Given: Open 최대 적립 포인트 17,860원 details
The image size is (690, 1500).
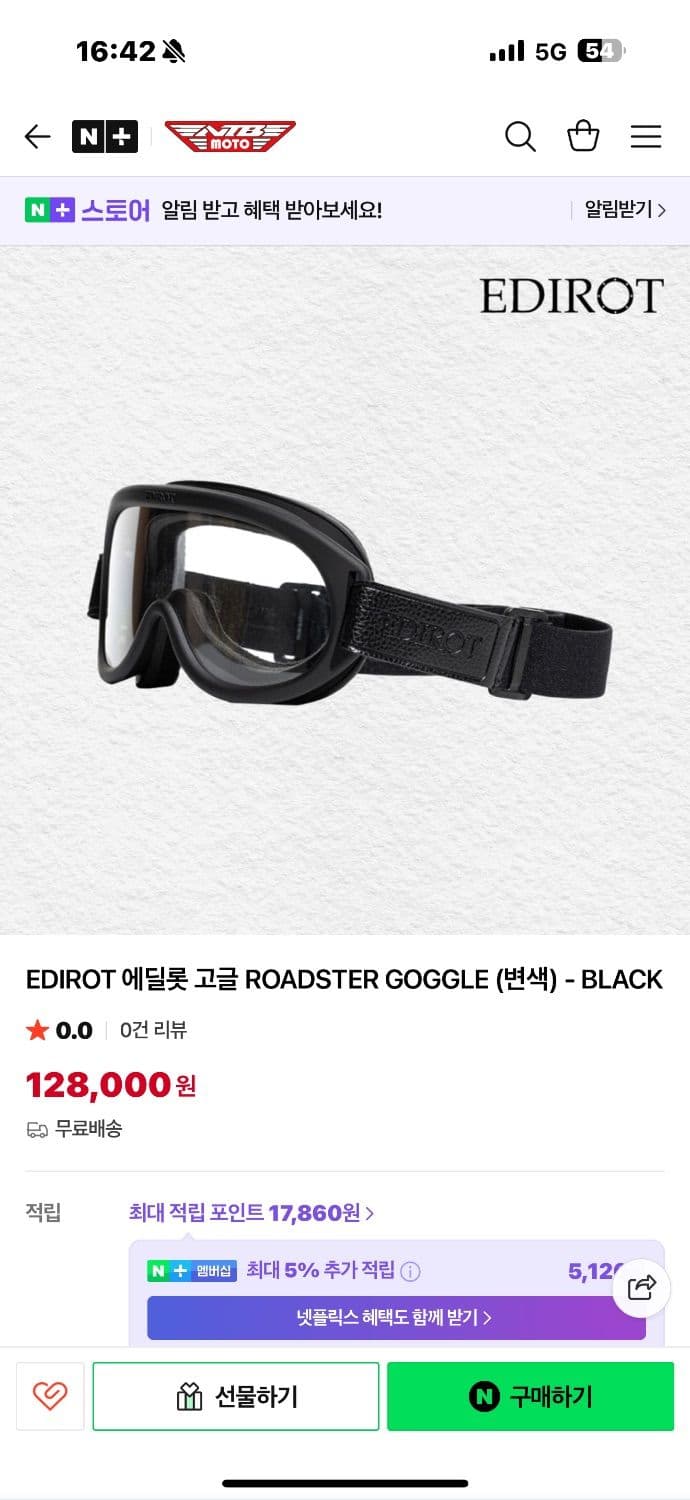Looking at the screenshot, I should tap(251, 1213).
